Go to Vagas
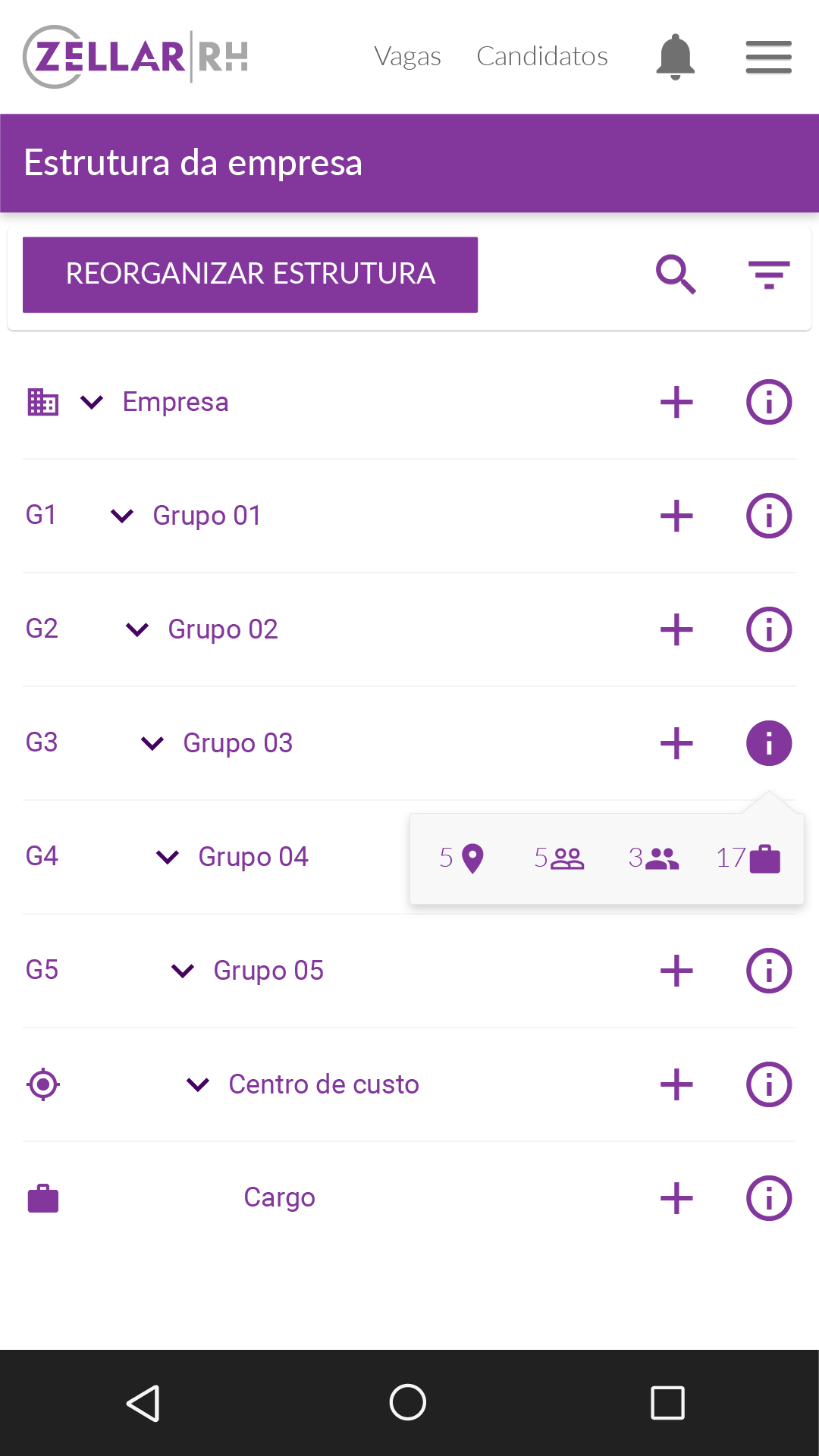The image size is (819, 1456). (x=407, y=57)
